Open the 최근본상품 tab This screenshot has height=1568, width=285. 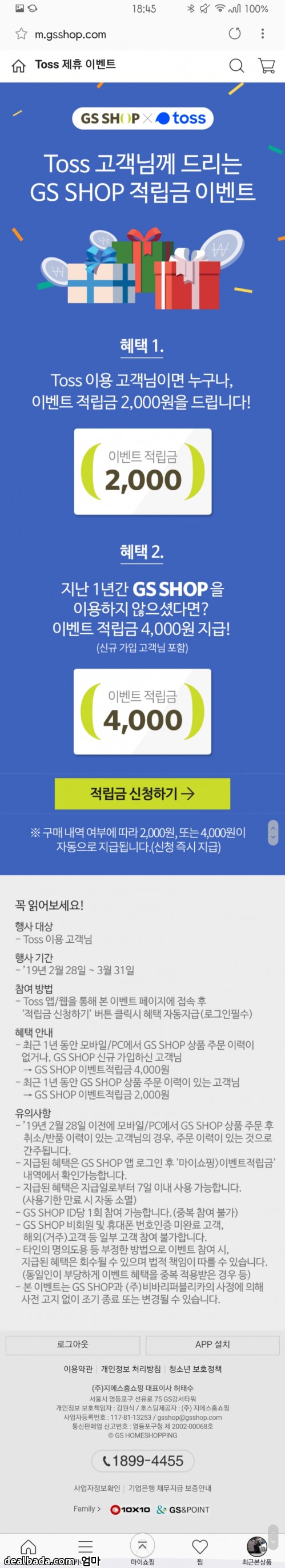pos(256,1550)
